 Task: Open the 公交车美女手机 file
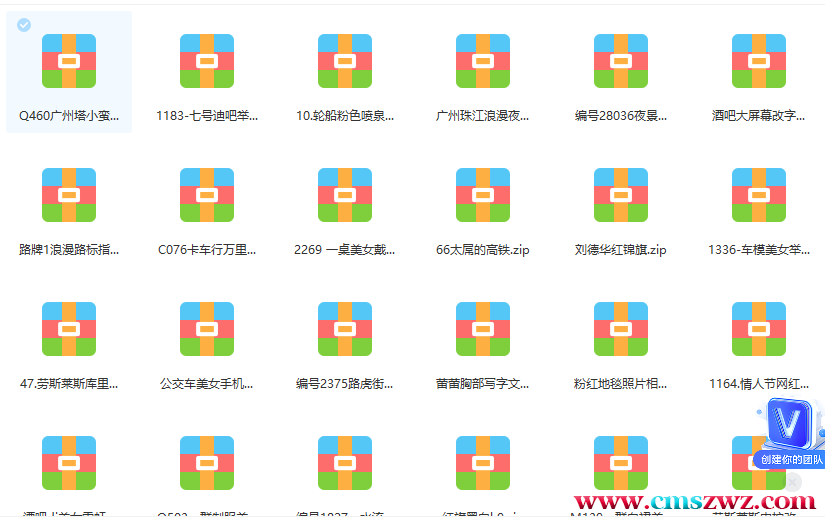207,329
